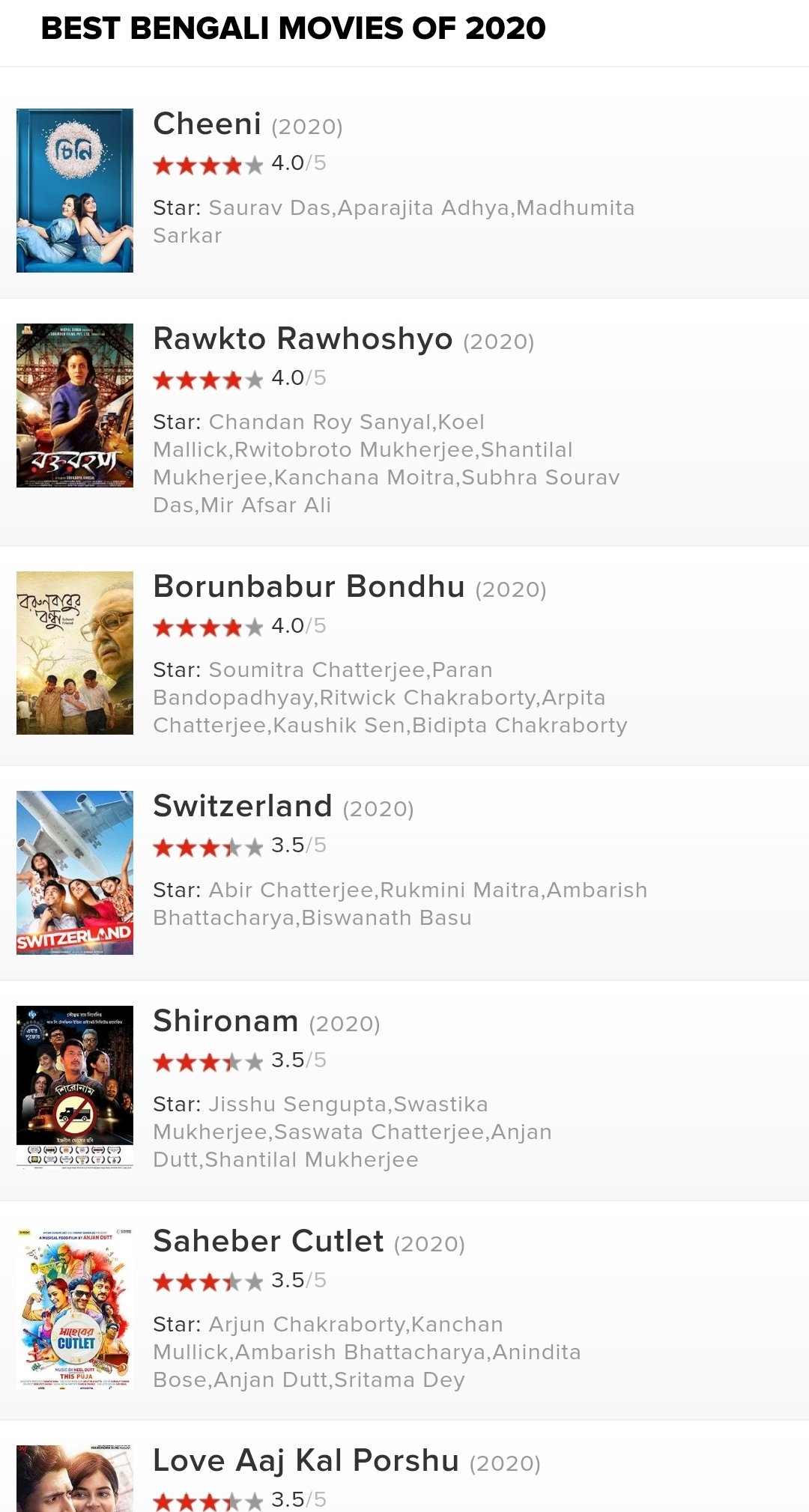
Task: Open the Cheeni movie entry
Action: [207, 124]
